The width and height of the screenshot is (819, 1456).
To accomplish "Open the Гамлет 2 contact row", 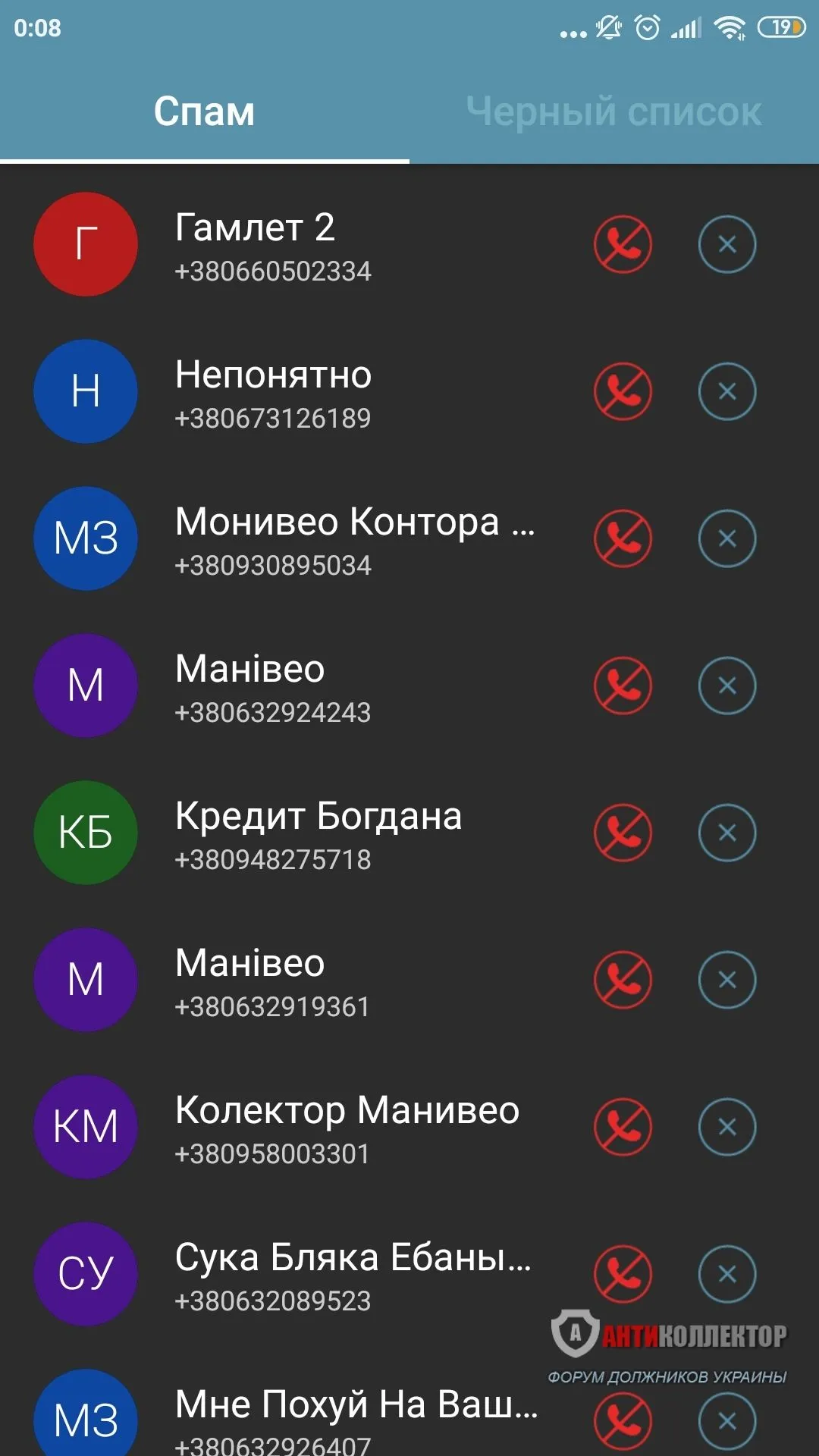I will point(303,245).
